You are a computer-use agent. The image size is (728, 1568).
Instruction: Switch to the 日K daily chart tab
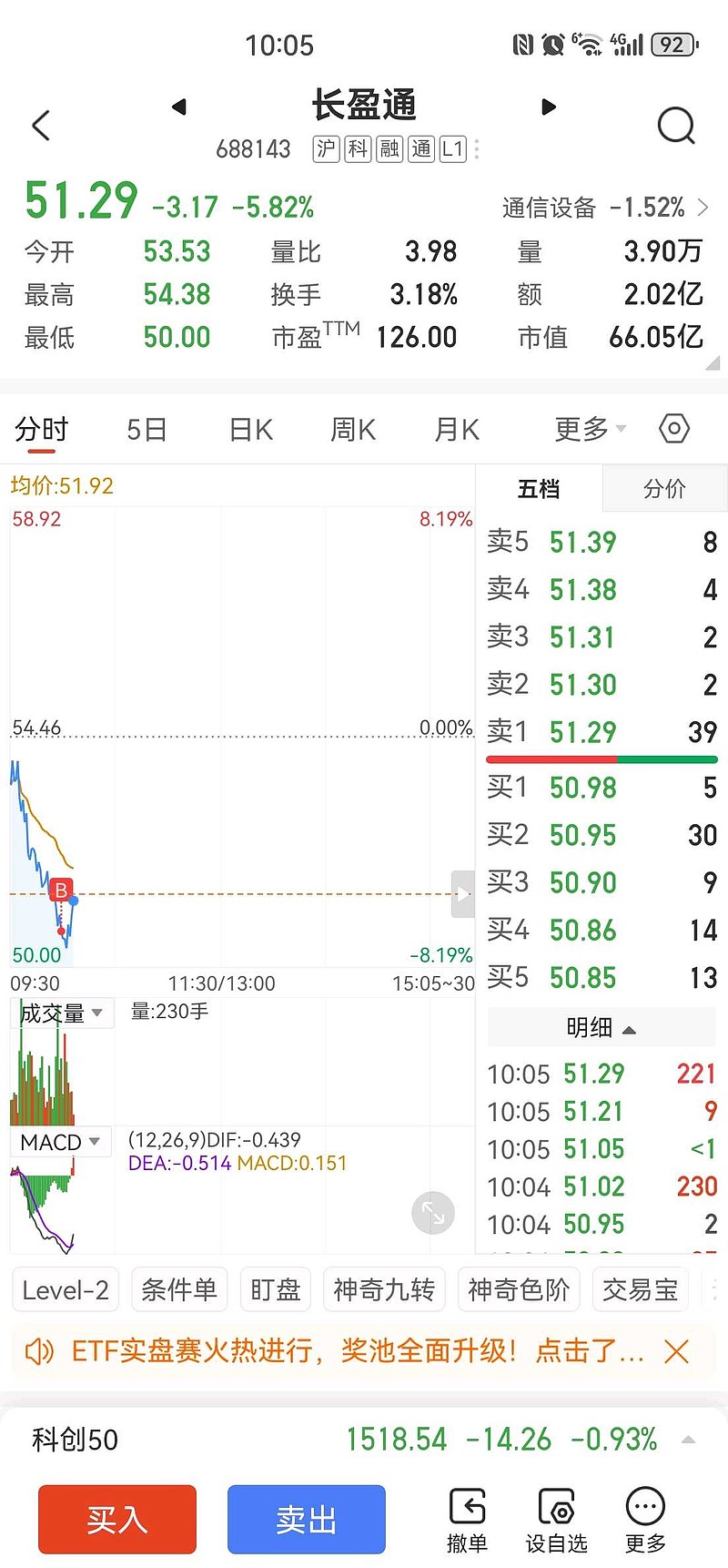(249, 429)
